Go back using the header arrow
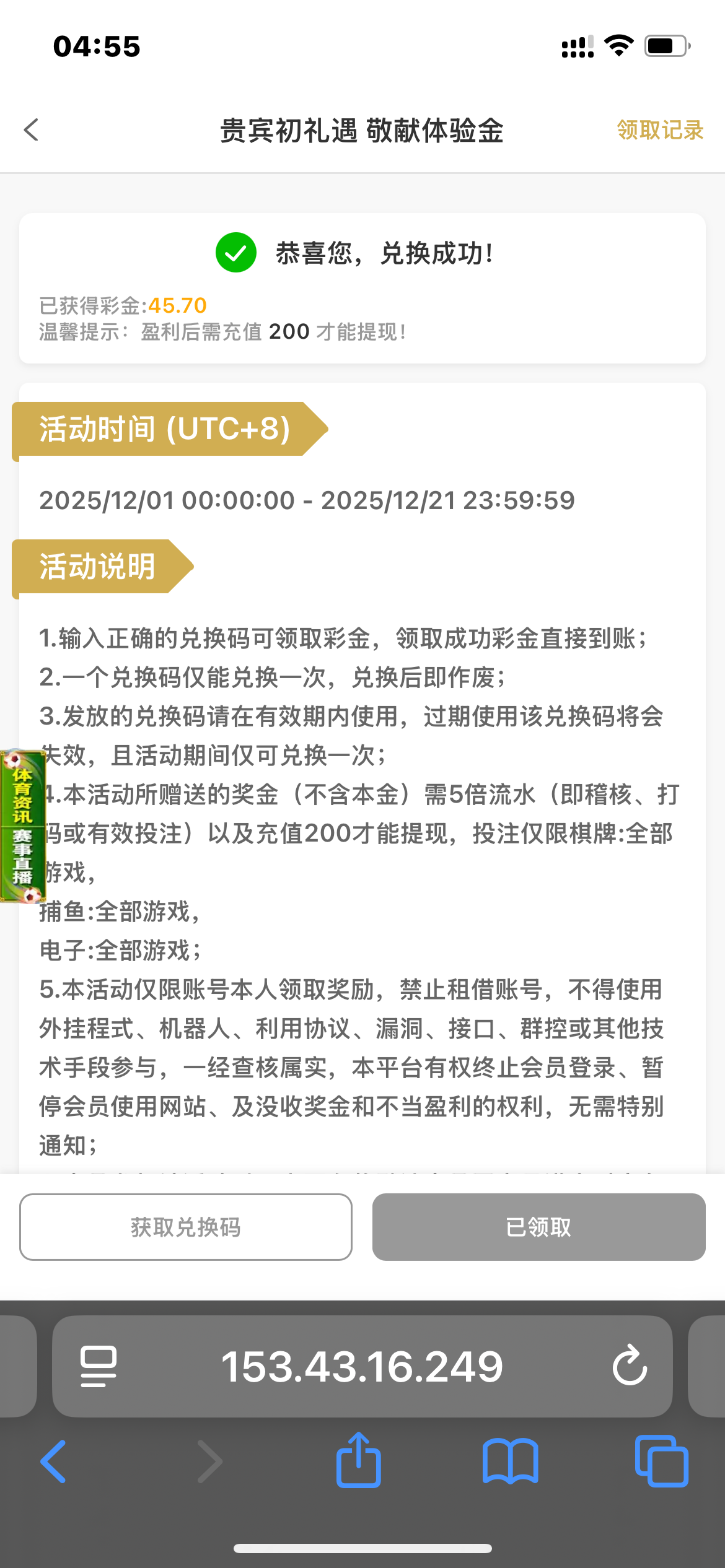 click(x=31, y=130)
